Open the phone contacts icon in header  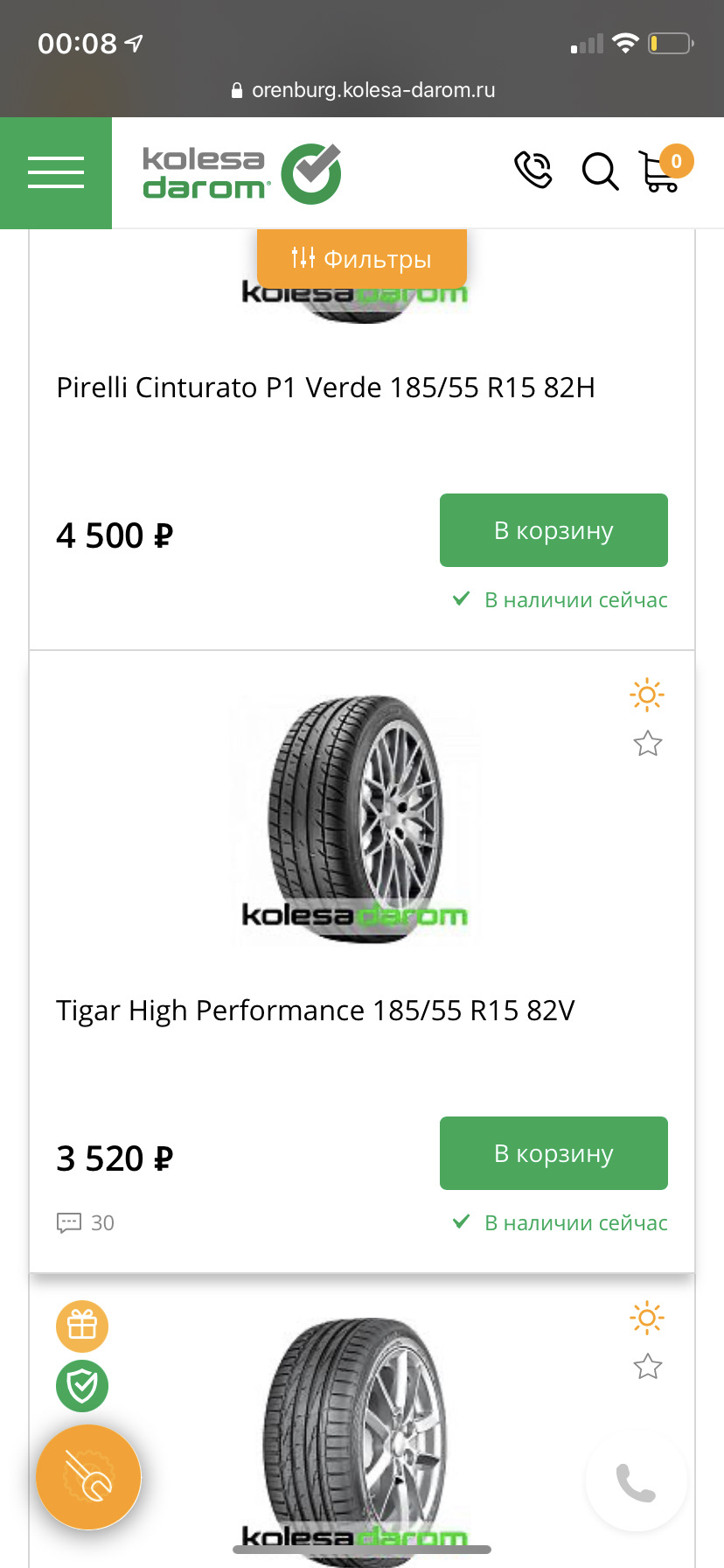(x=533, y=170)
